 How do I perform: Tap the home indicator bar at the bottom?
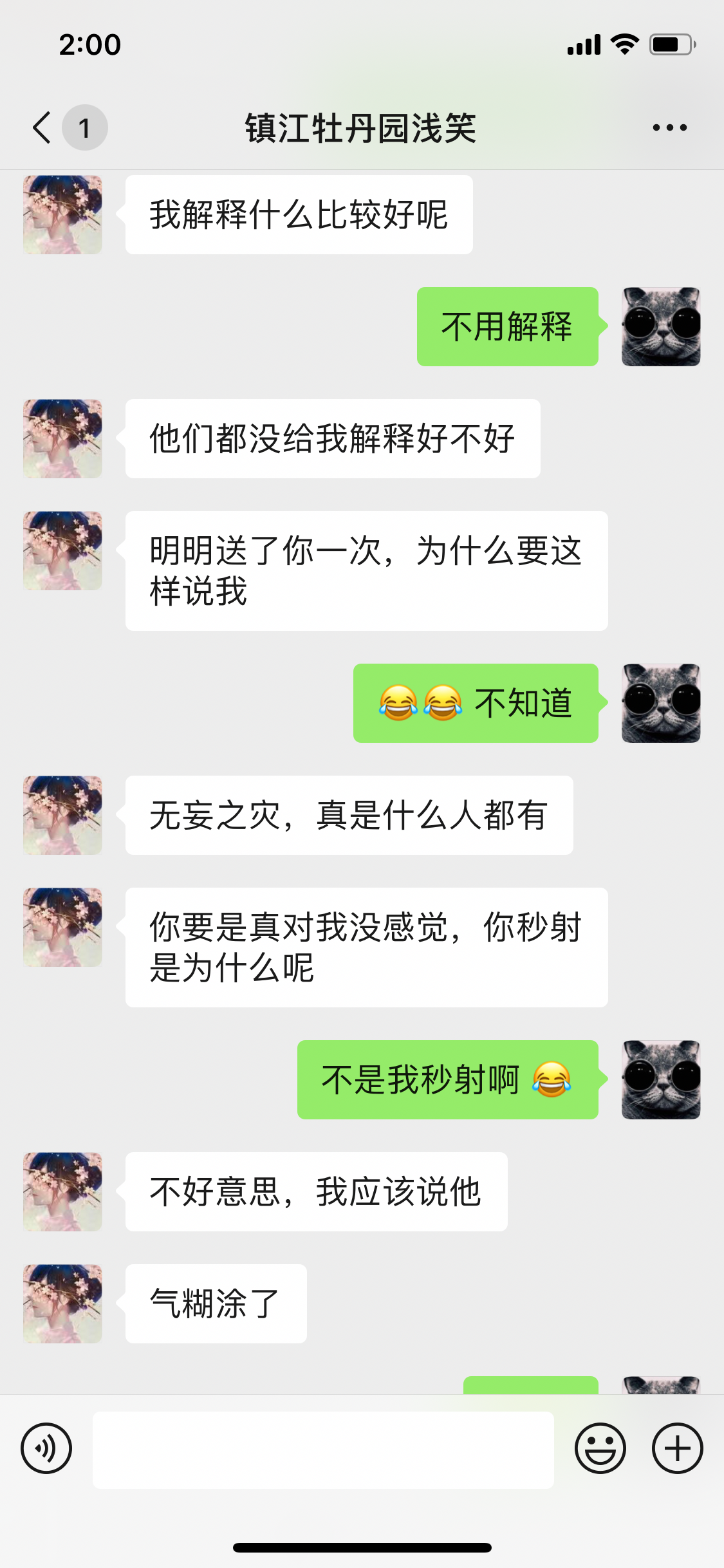pos(362,1547)
